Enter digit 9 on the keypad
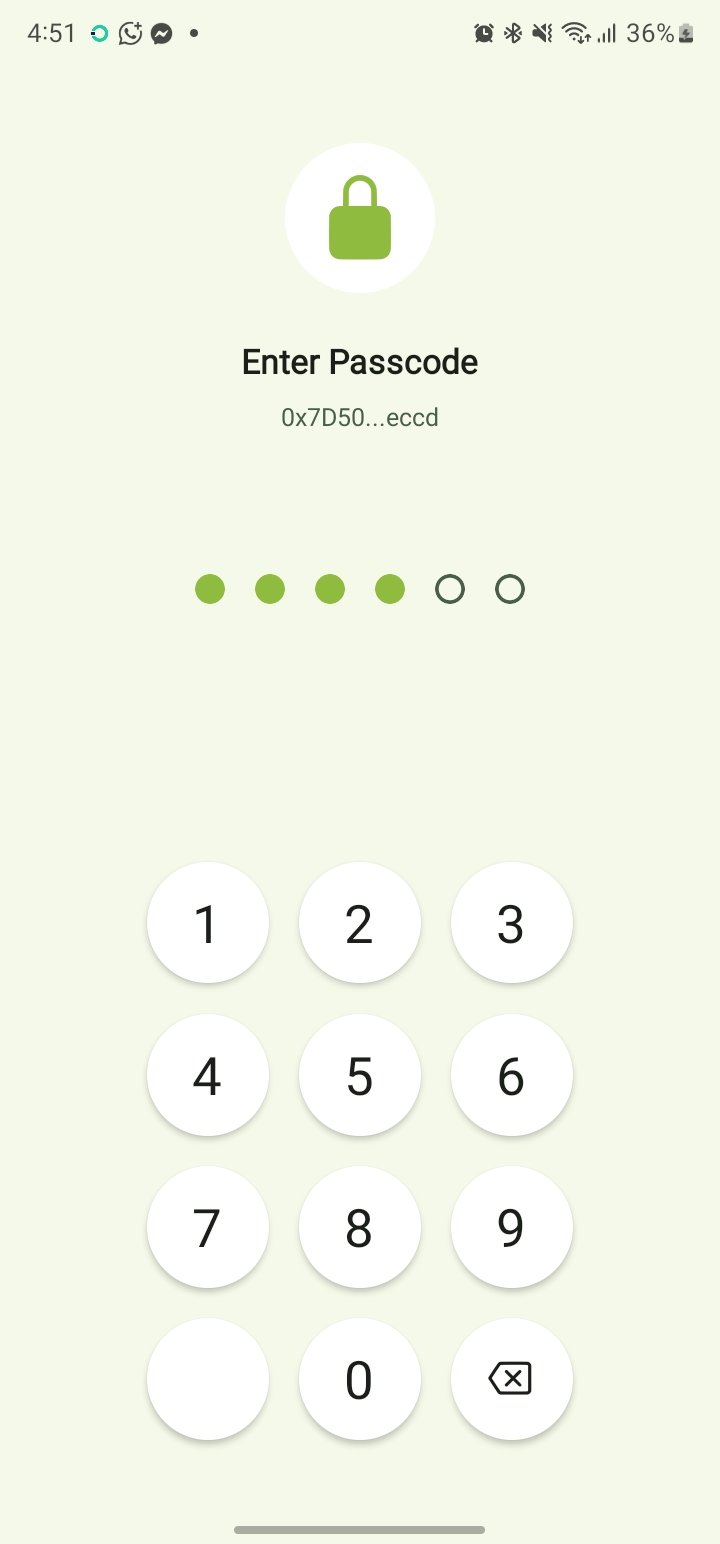This screenshot has height=1544, width=720. [x=511, y=1228]
